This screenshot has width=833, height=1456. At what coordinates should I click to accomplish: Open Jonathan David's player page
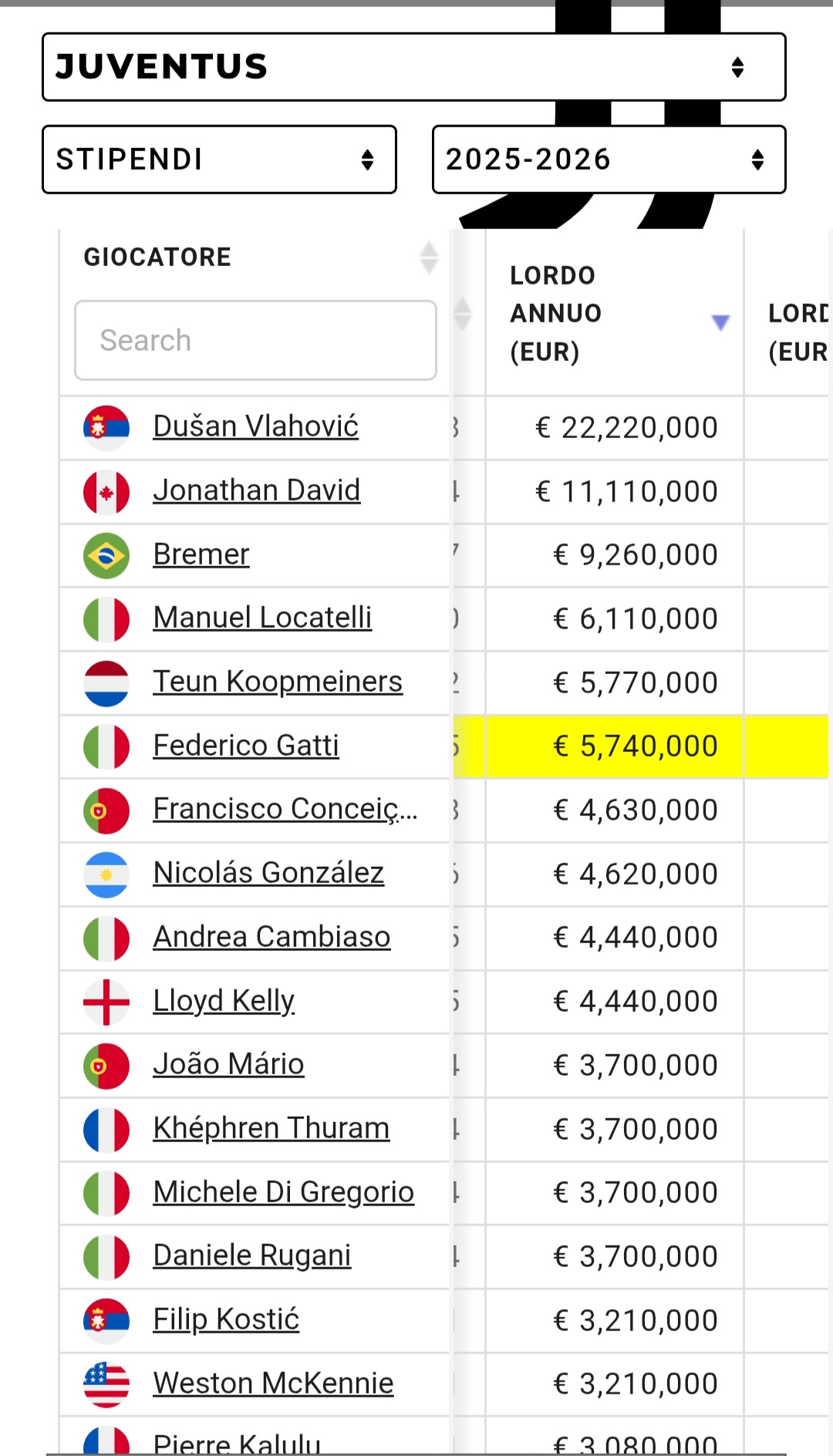tap(257, 490)
